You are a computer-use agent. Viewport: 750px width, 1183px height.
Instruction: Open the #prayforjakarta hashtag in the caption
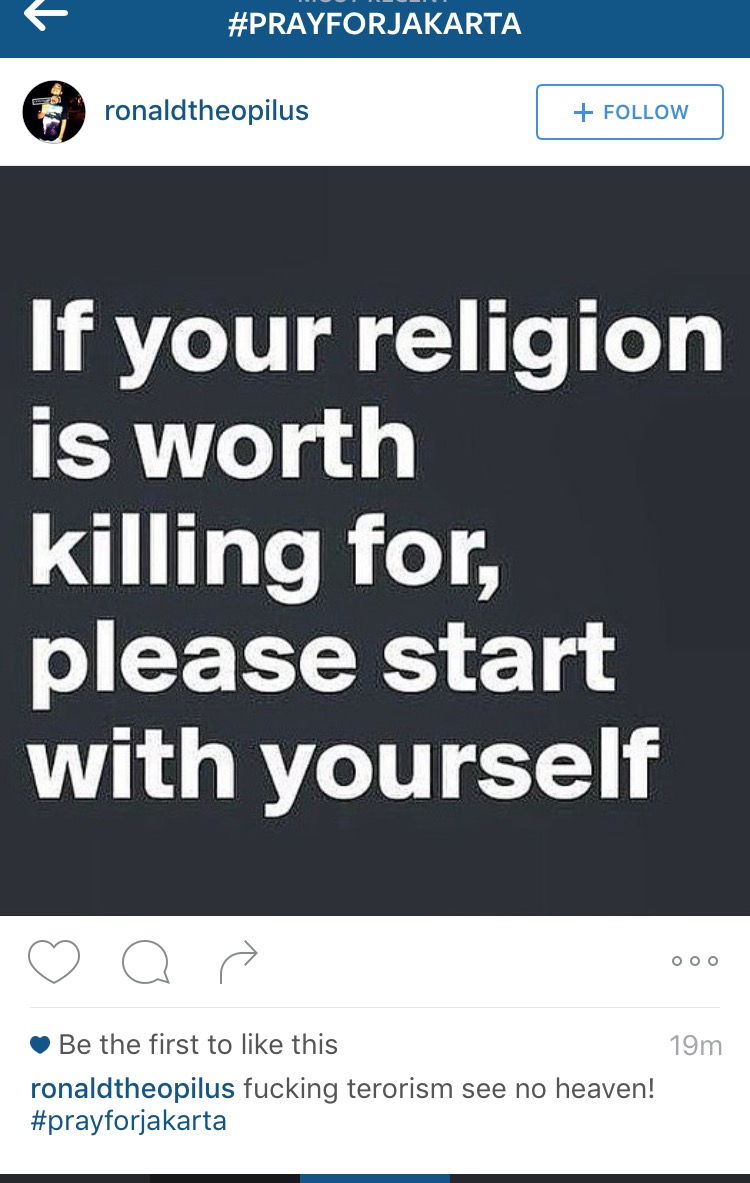[129, 1121]
